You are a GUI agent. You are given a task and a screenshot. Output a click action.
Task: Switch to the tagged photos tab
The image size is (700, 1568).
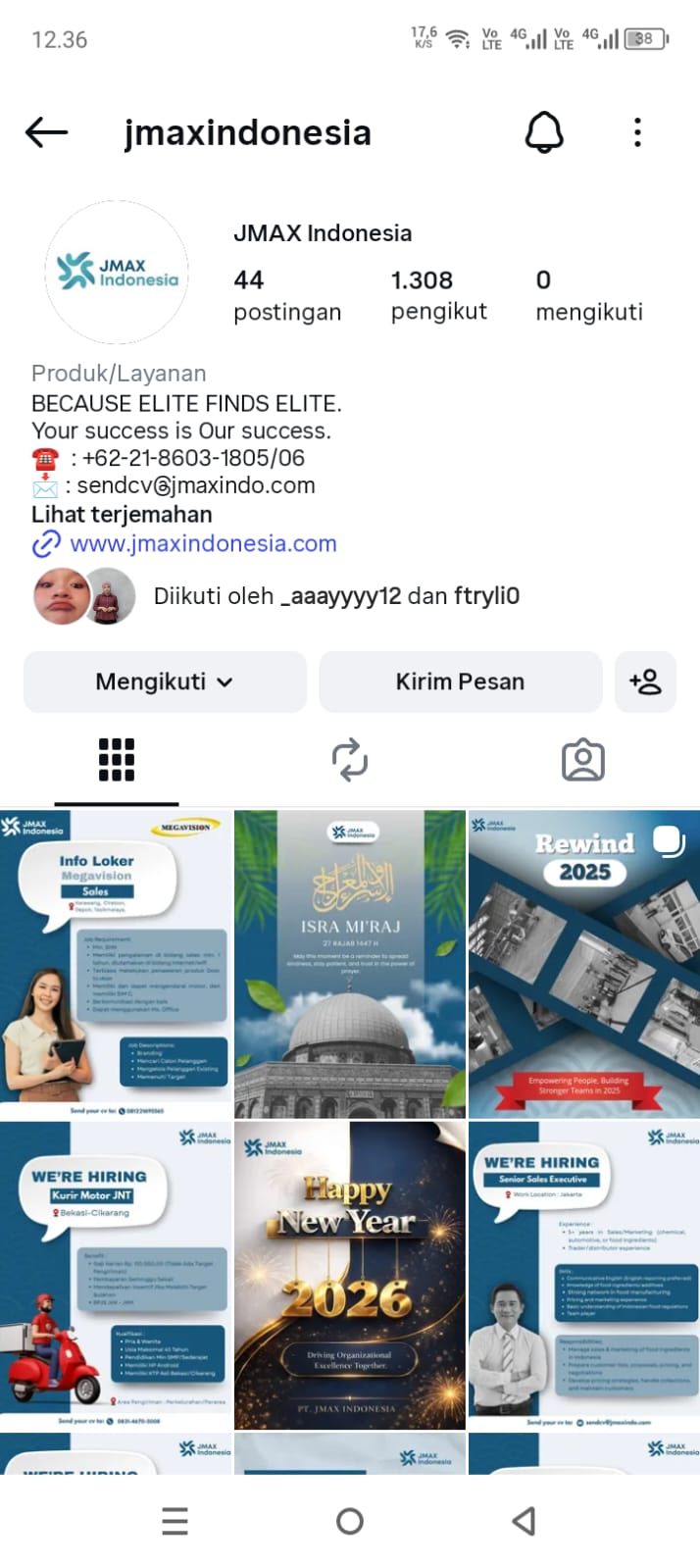tap(583, 760)
